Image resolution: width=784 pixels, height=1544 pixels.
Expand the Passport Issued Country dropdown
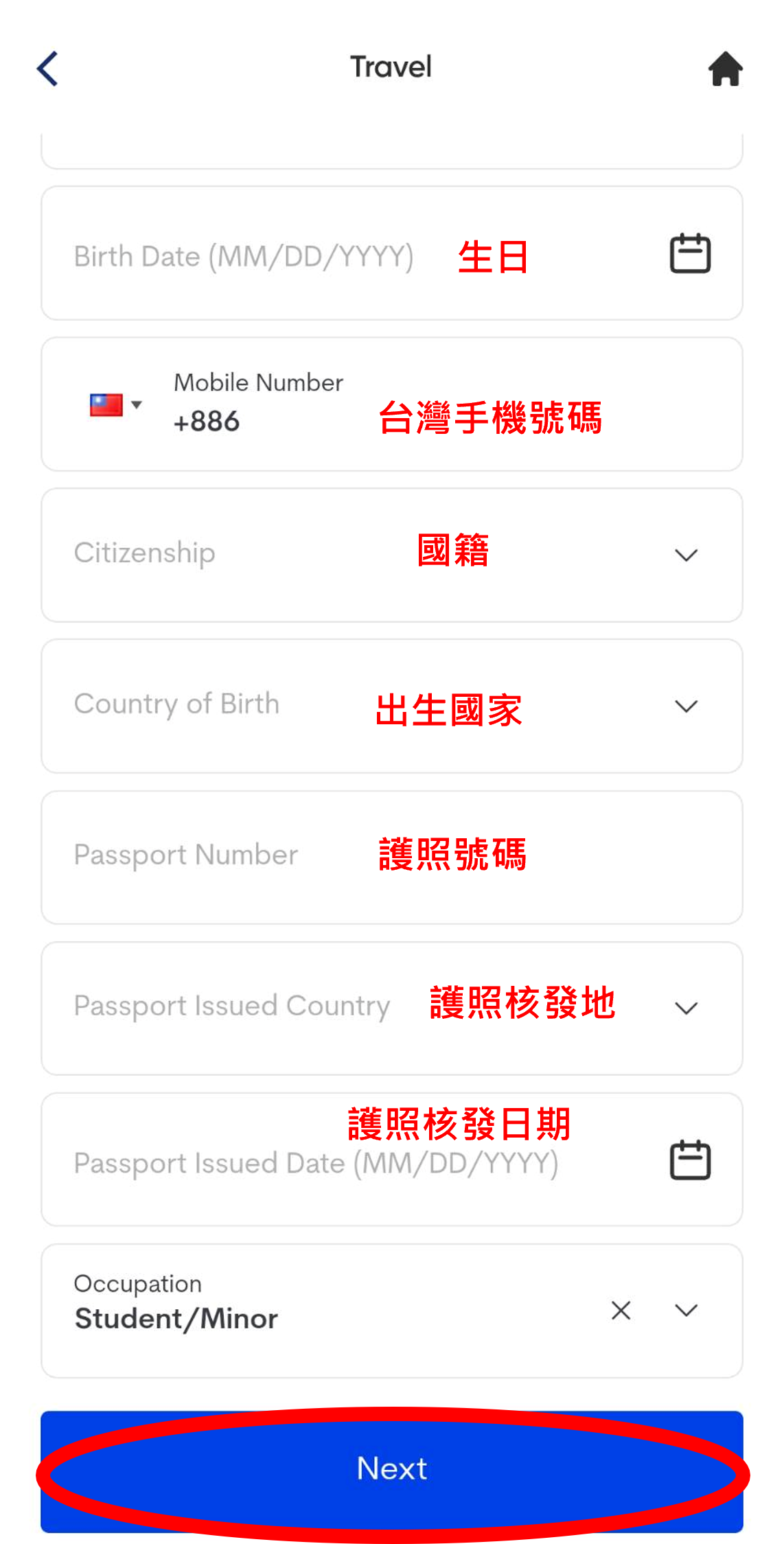tap(686, 1008)
